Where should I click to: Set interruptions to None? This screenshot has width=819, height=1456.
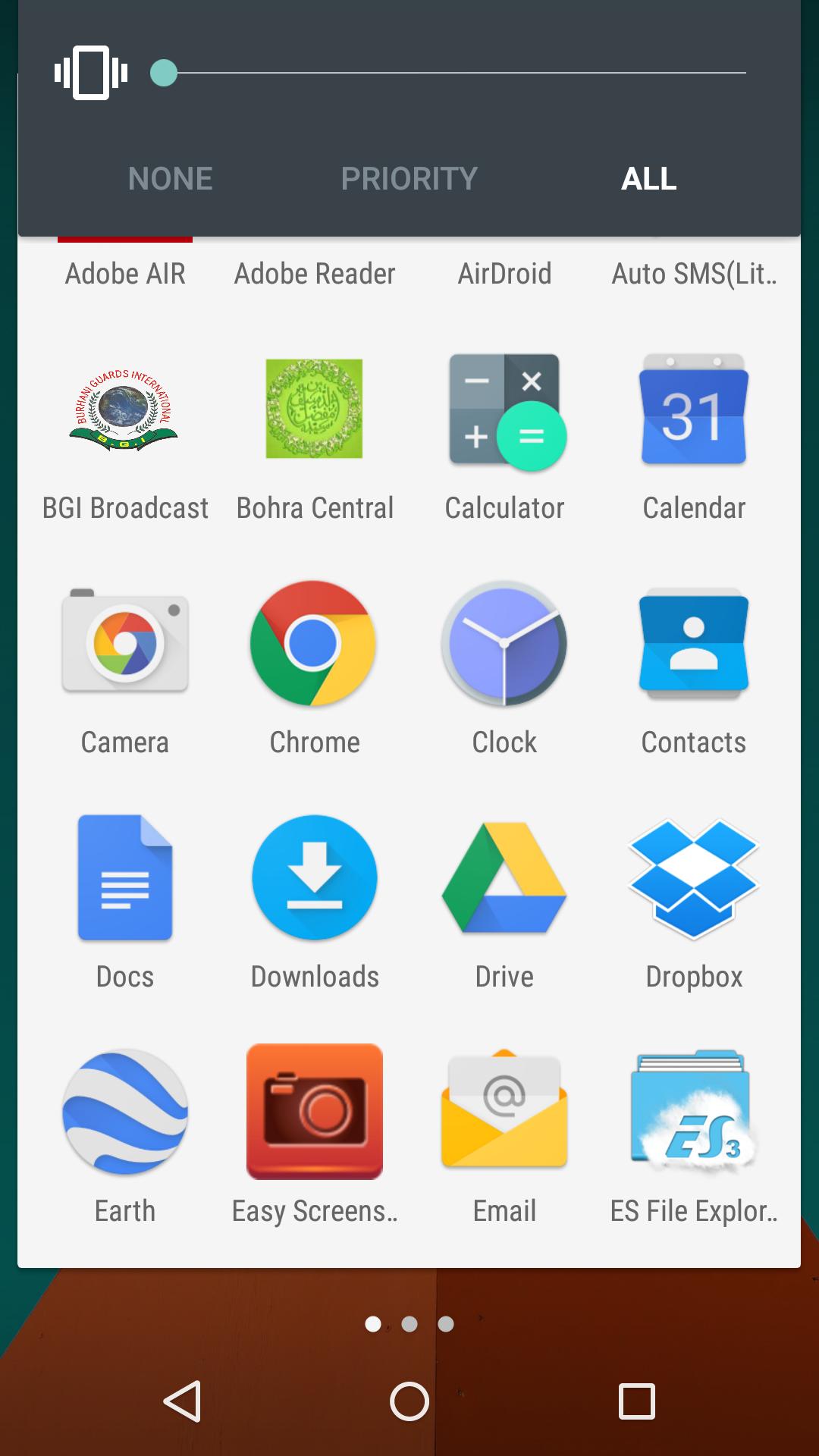pyautogui.click(x=170, y=179)
